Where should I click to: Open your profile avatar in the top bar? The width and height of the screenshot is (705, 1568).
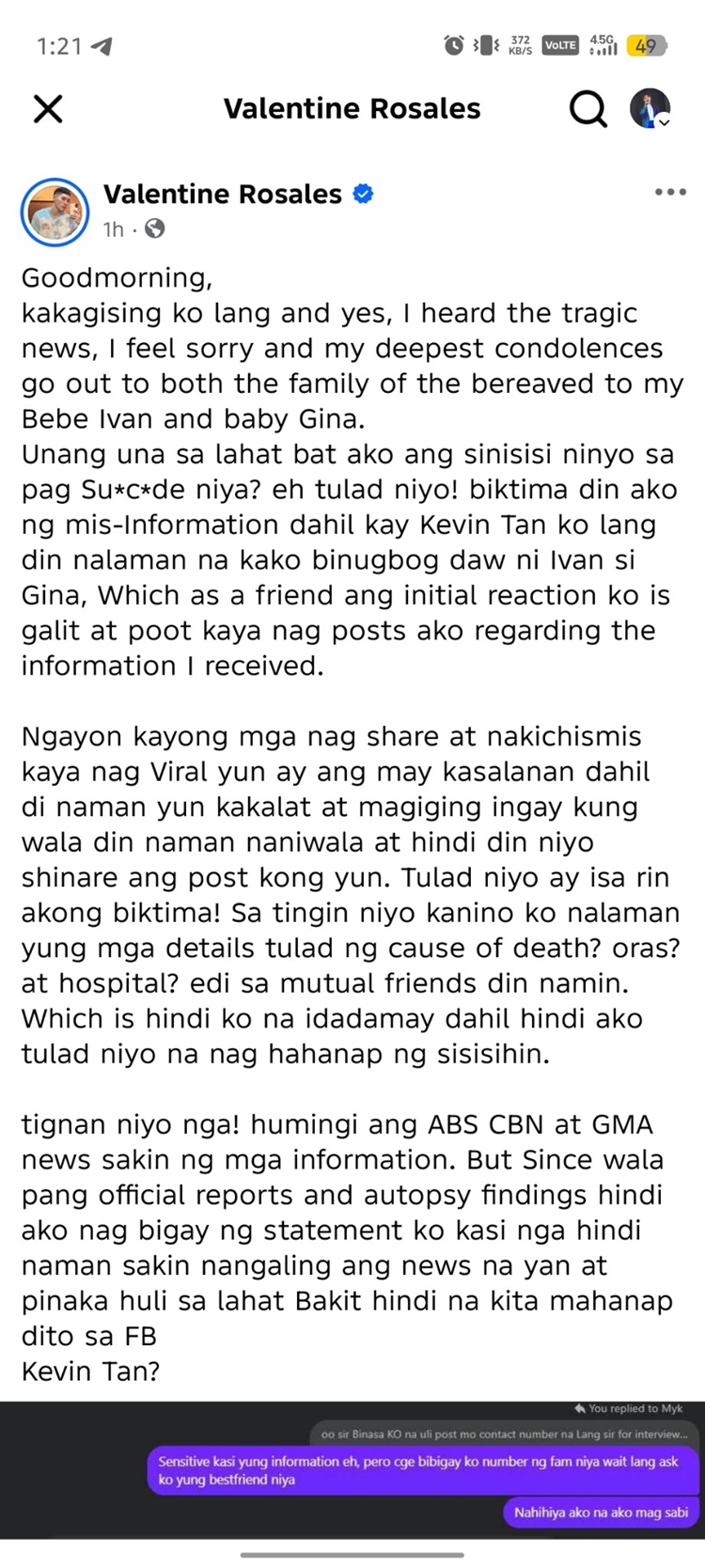[650, 106]
